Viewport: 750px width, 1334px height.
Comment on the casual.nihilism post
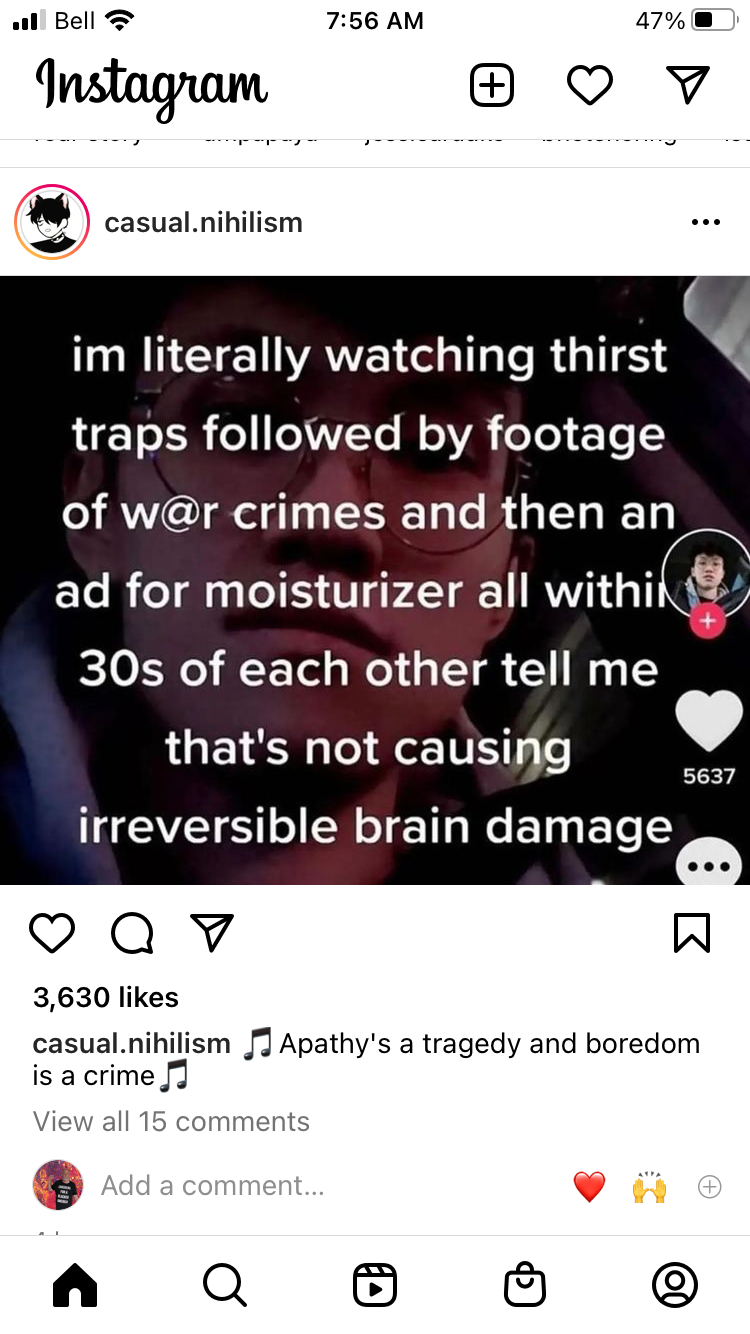(x=132, y=933)
